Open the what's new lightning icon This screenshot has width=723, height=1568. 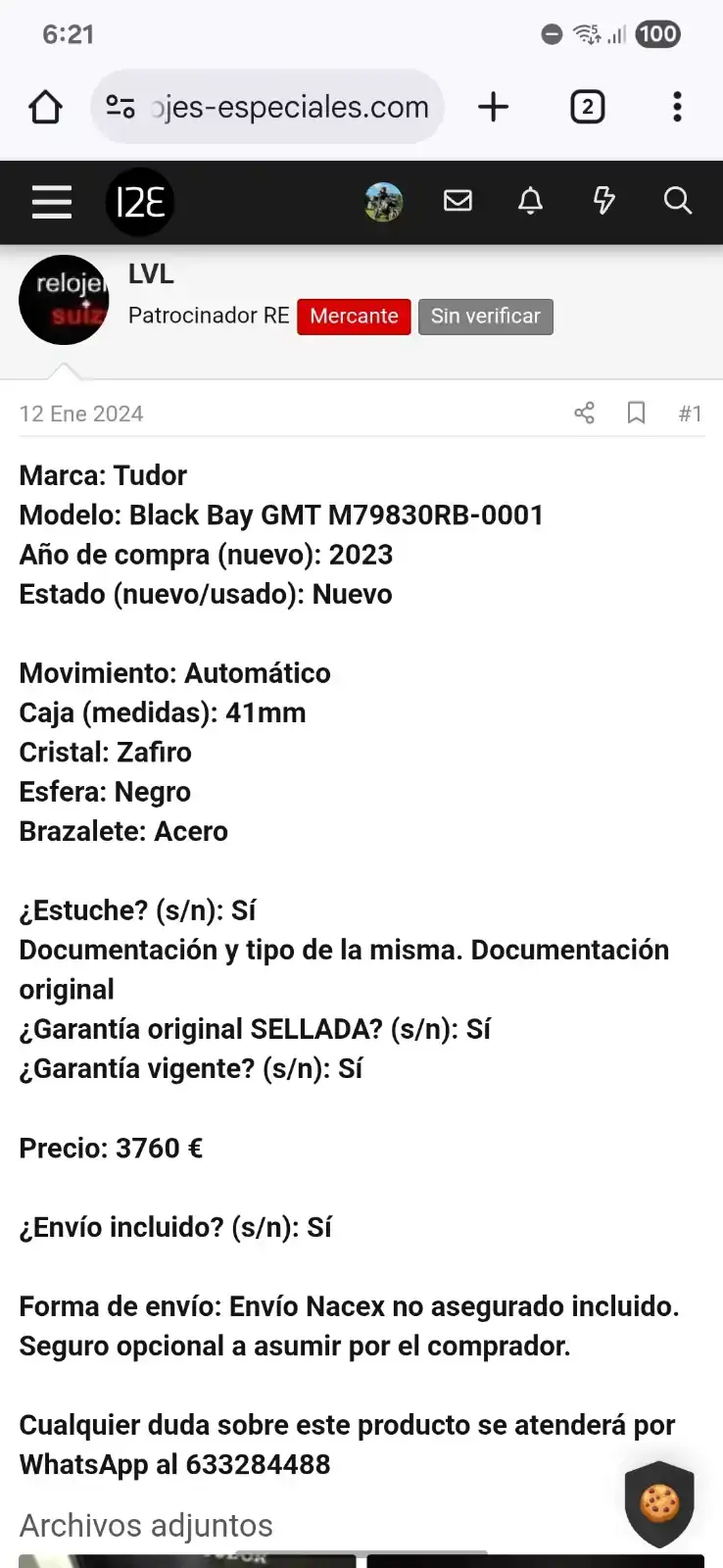pos(603,202)
